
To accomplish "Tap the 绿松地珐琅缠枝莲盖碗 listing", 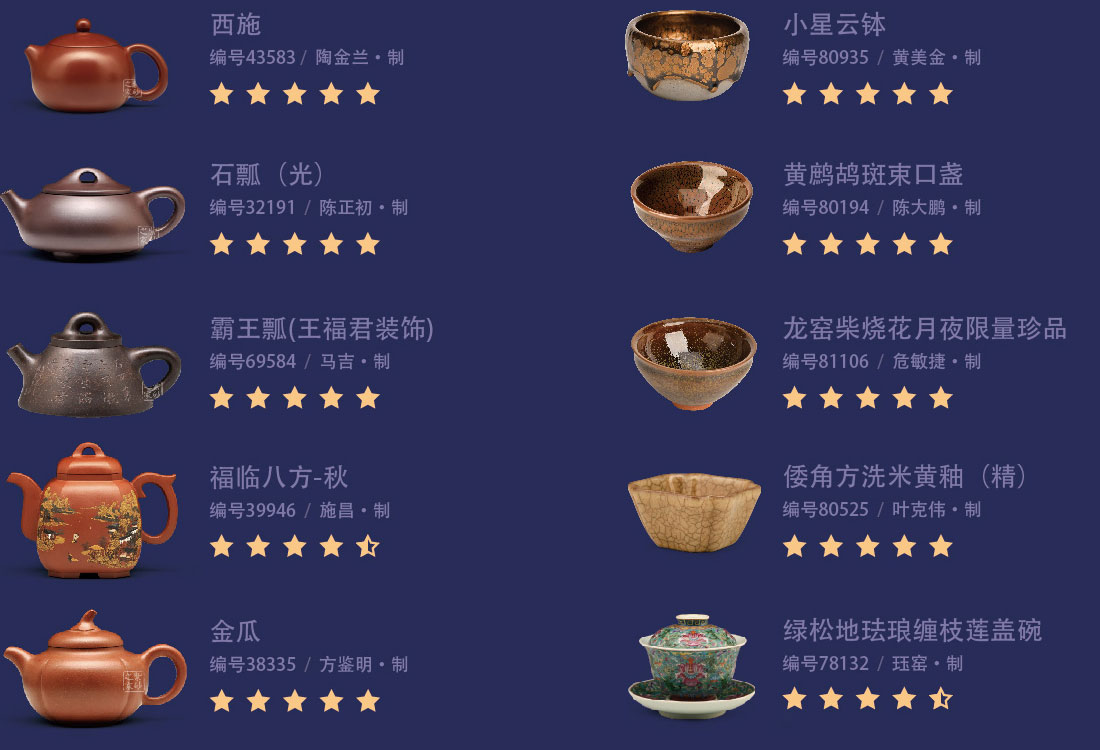I will tap(912, 631).
